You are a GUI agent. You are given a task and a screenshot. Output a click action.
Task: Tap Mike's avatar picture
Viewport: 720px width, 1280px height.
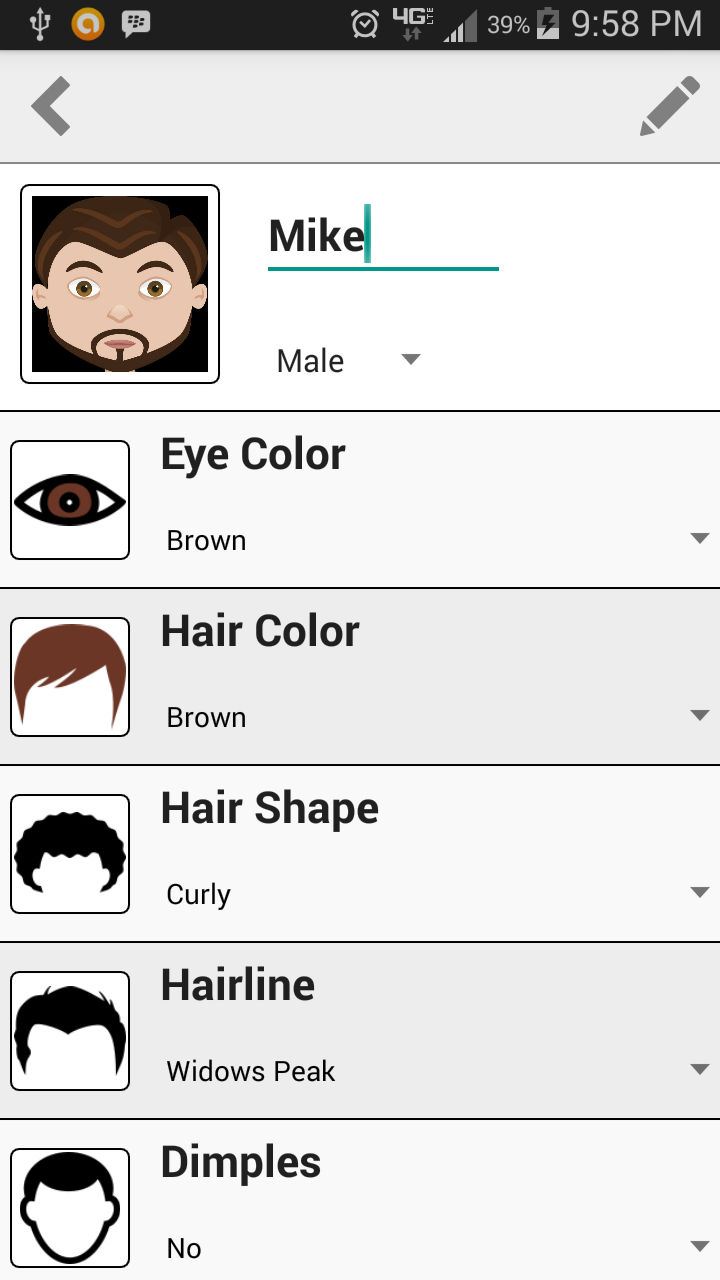point(120,284)
